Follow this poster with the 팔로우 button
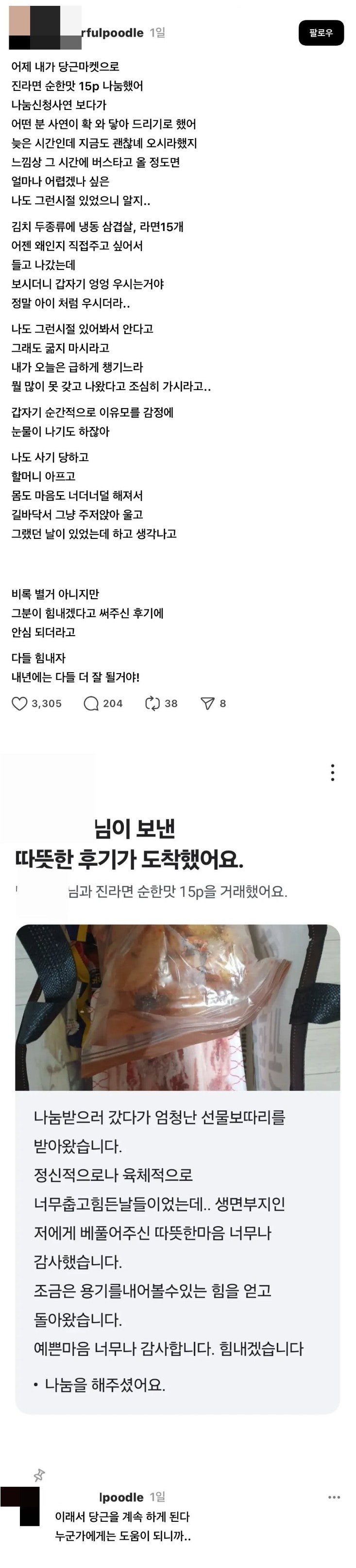Image resolution: width=356 pixels, height=1568 pixels. [321, 33]
